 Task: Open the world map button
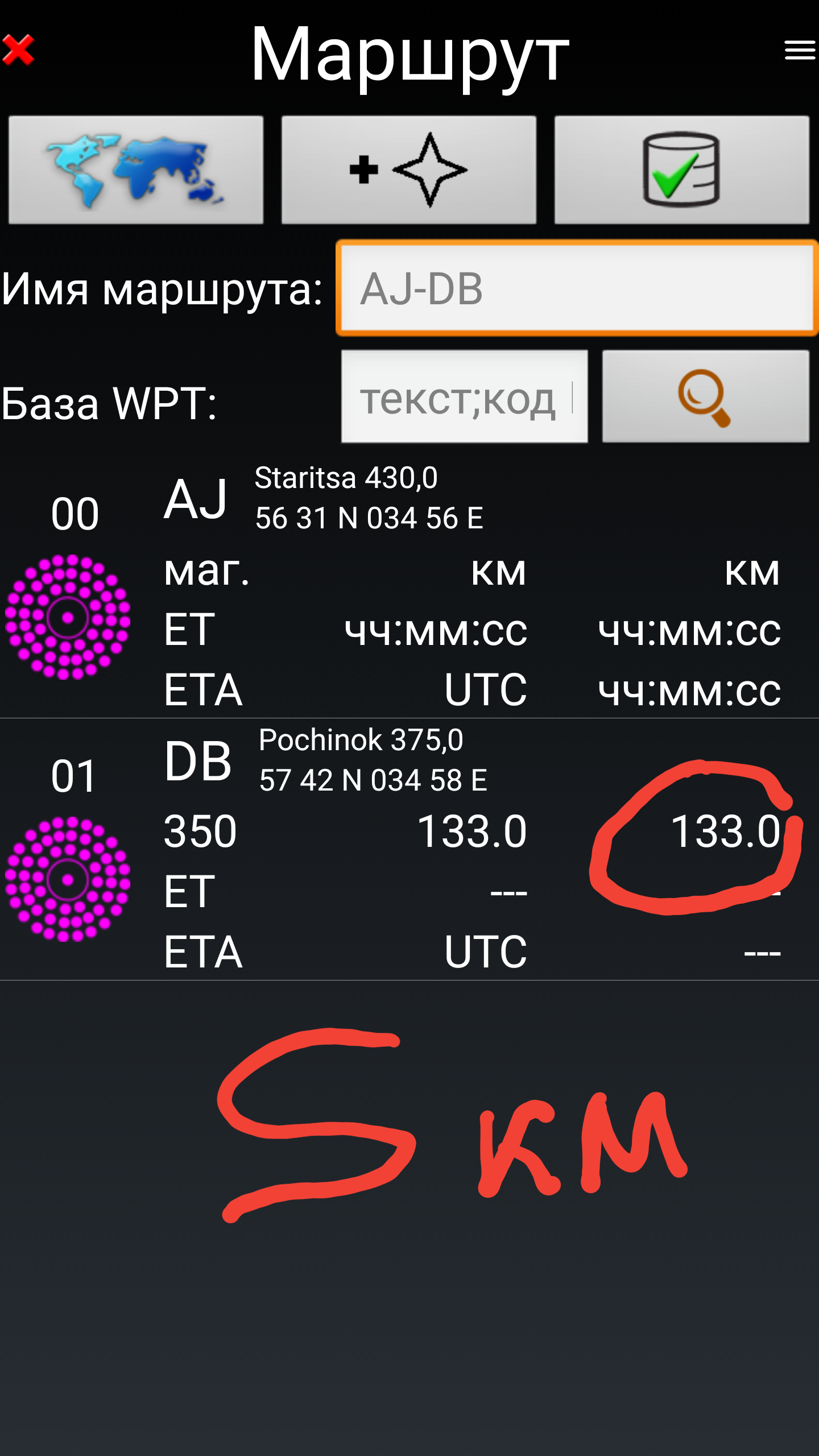click(x=136, y=169)
